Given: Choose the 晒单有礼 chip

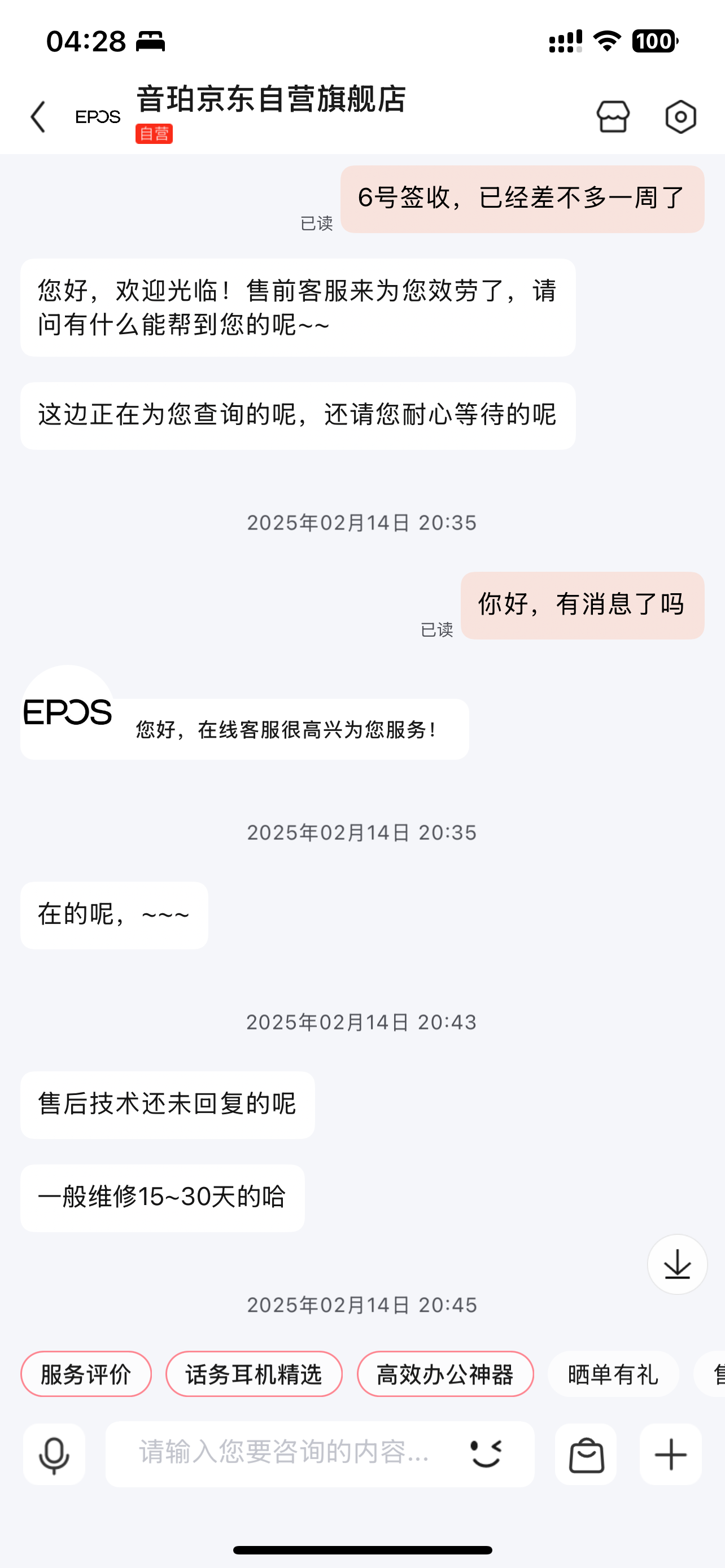Looking at the screenshot, I should [613, 1374].
